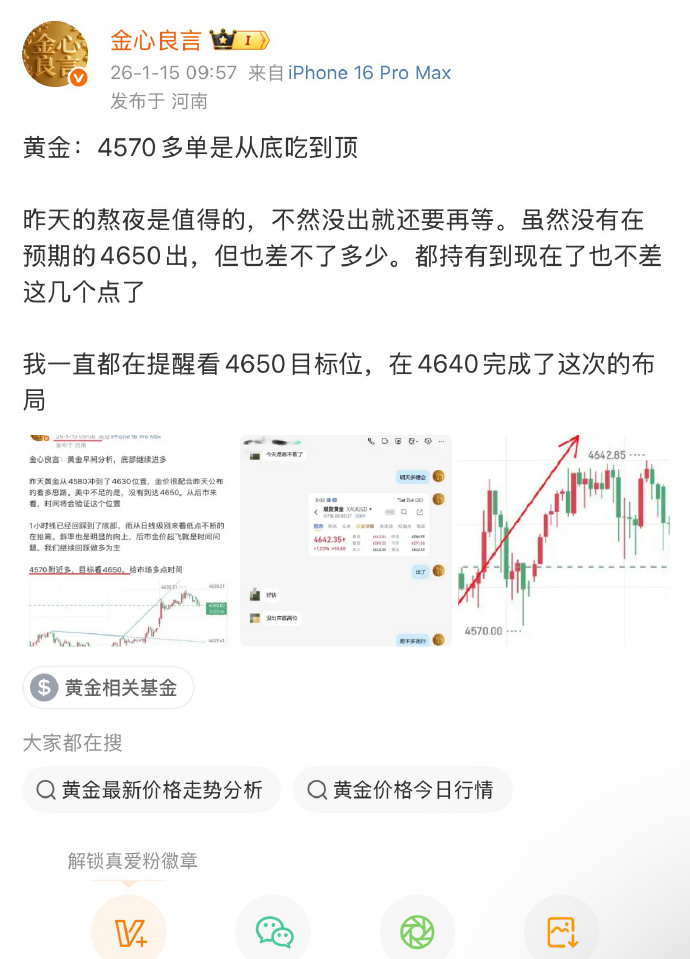Tap the iPhone 16 Pro Max source link

coord(369,73)
